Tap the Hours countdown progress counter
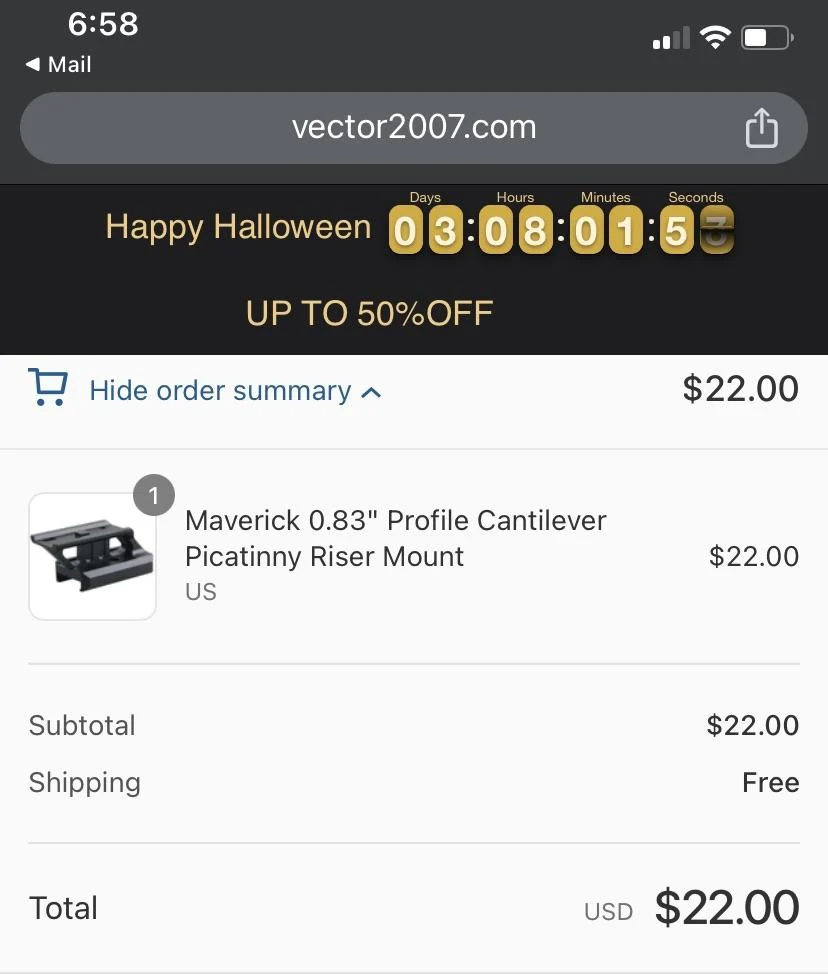Viewport: 828px width, 974px height. (x=515, y=230)
